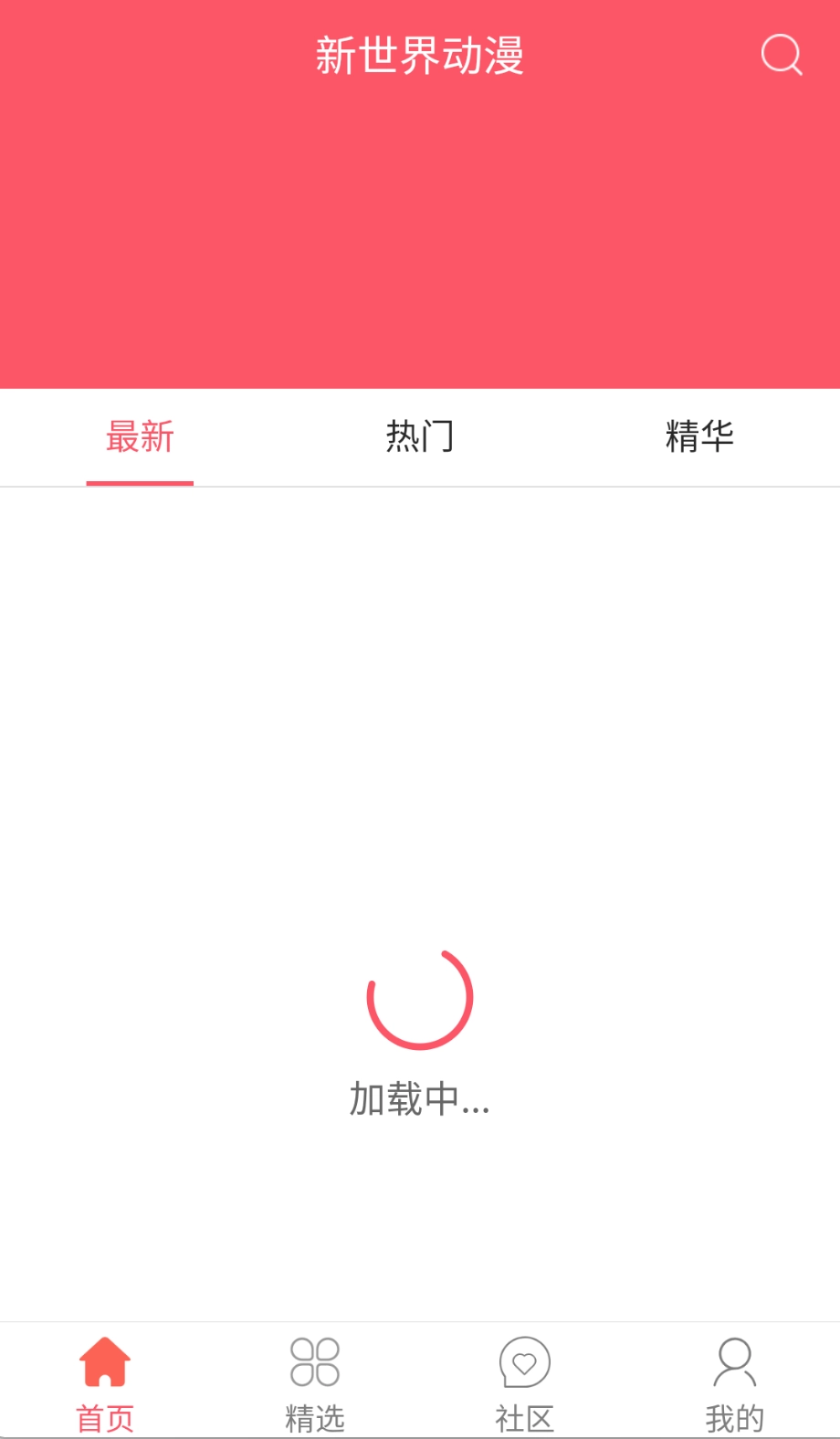Click the magnifying glass to search comics
Viewport: 840px width, 1439px height.
point(781,55)
